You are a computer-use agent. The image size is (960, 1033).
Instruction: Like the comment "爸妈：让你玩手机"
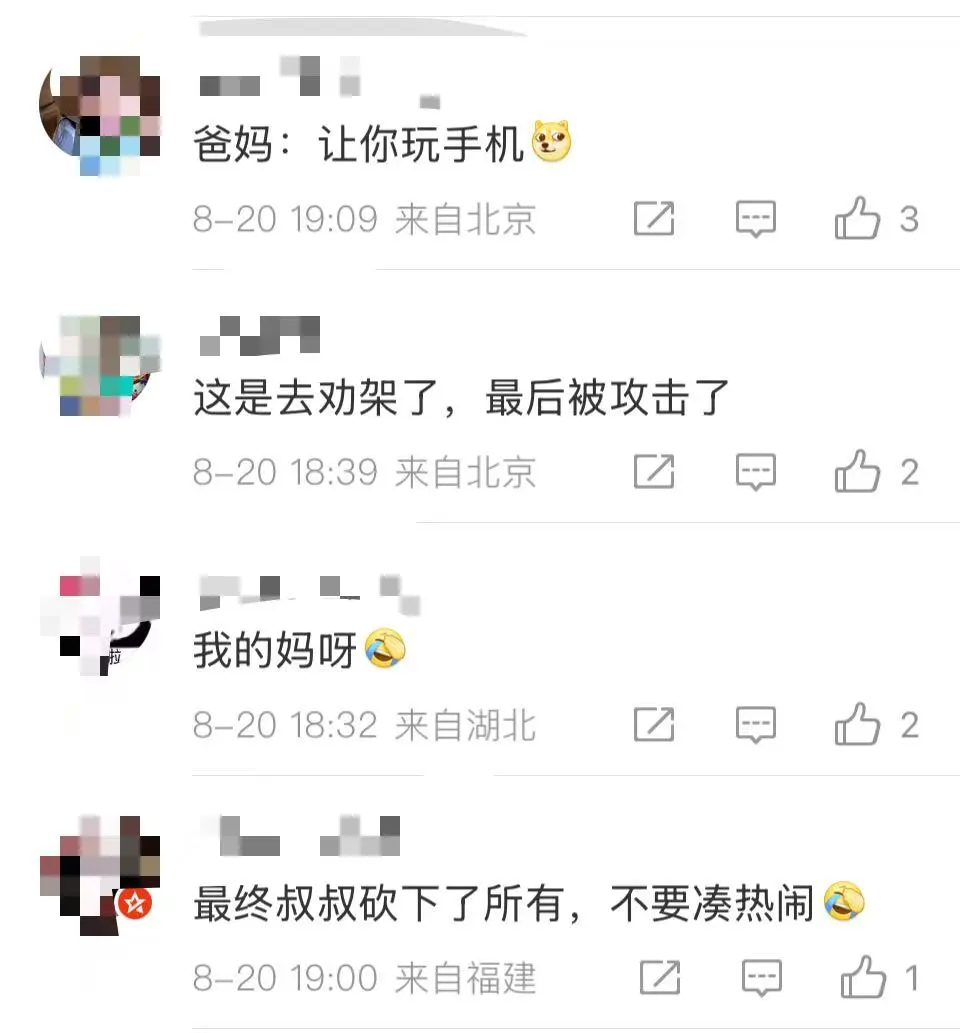[x=857, y=219]
